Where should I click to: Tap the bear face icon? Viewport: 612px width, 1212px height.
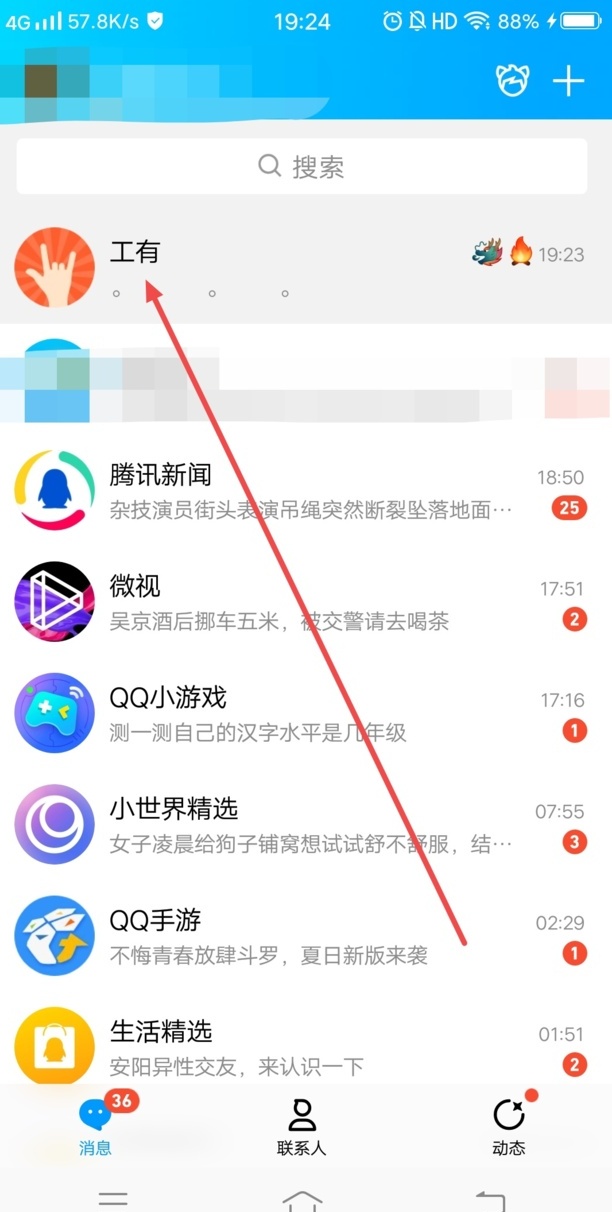[512, 81]
